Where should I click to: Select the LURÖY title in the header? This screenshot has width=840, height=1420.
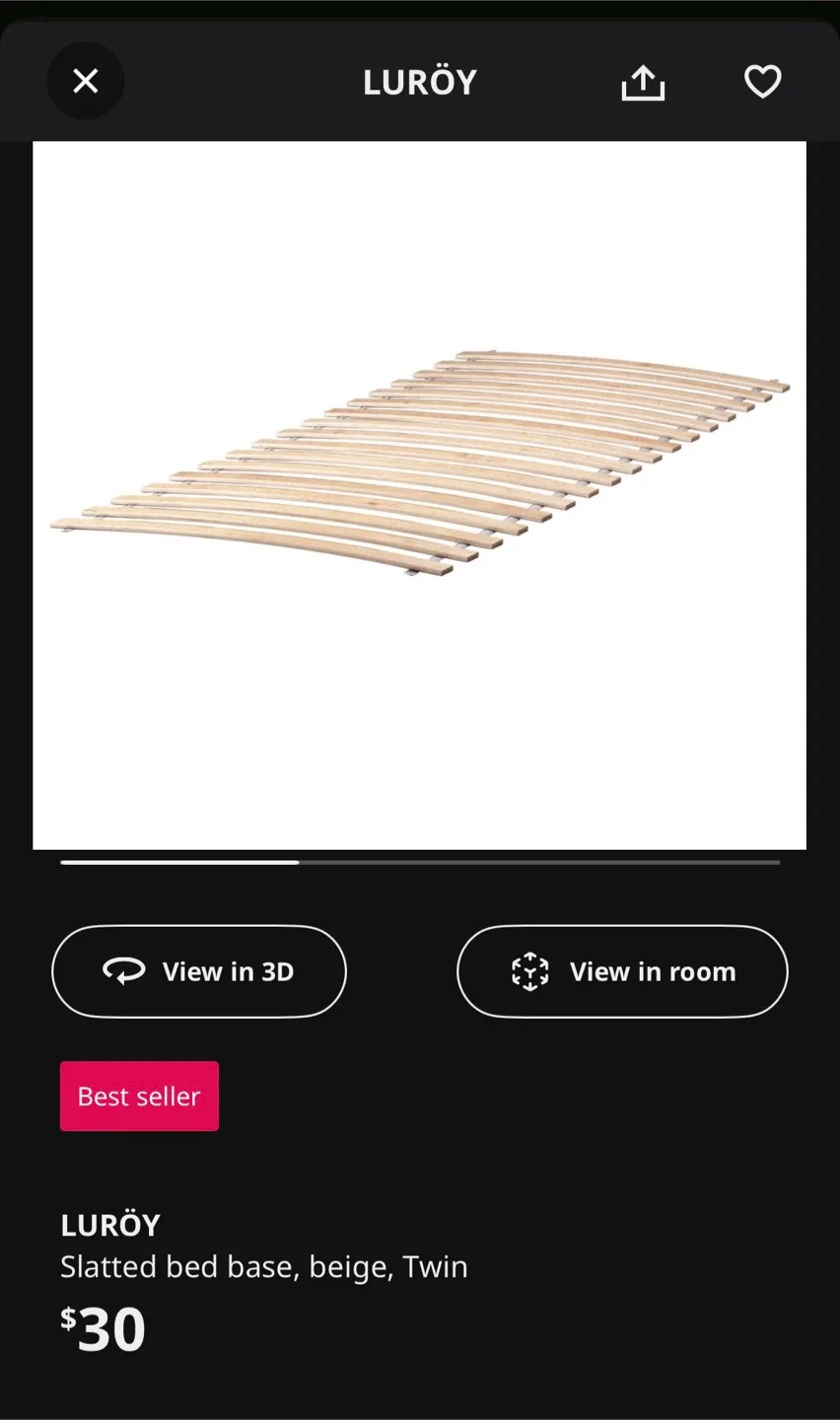[420, 82]
